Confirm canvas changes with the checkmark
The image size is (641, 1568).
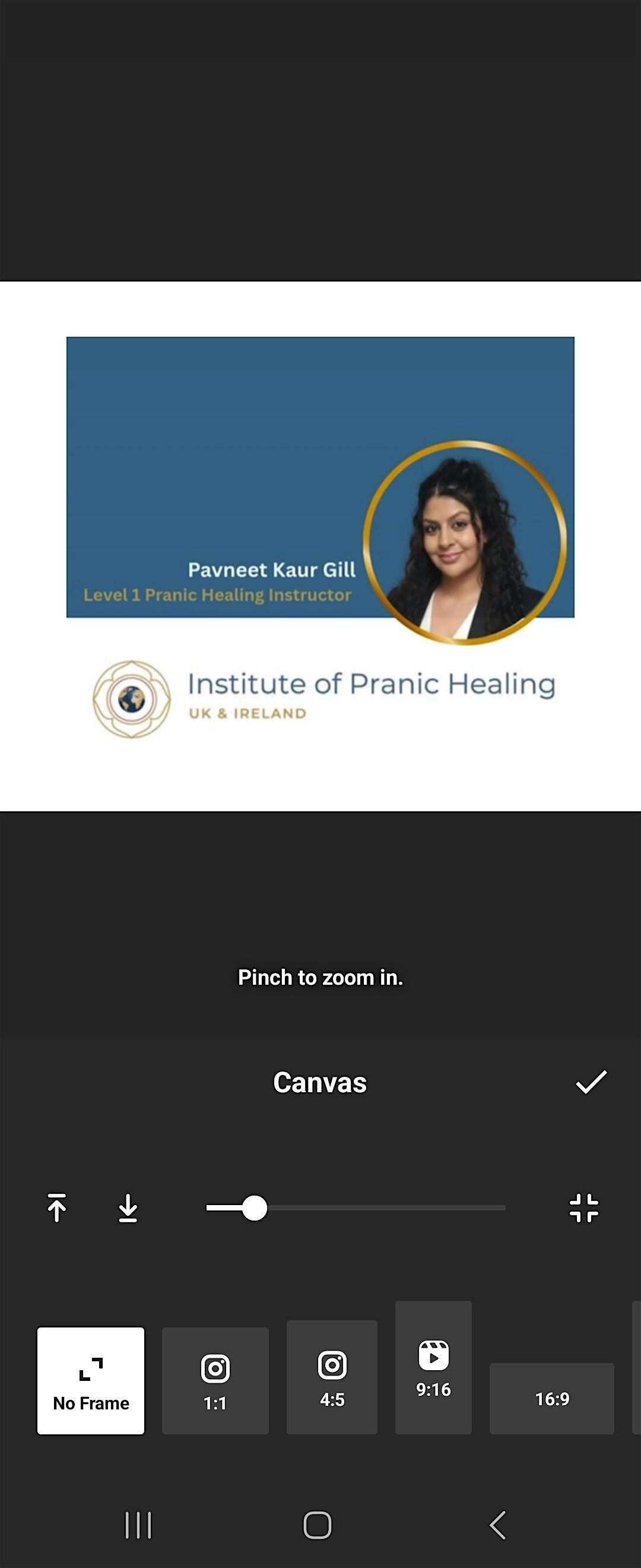pyautogui.click(x=591, y=1082)
